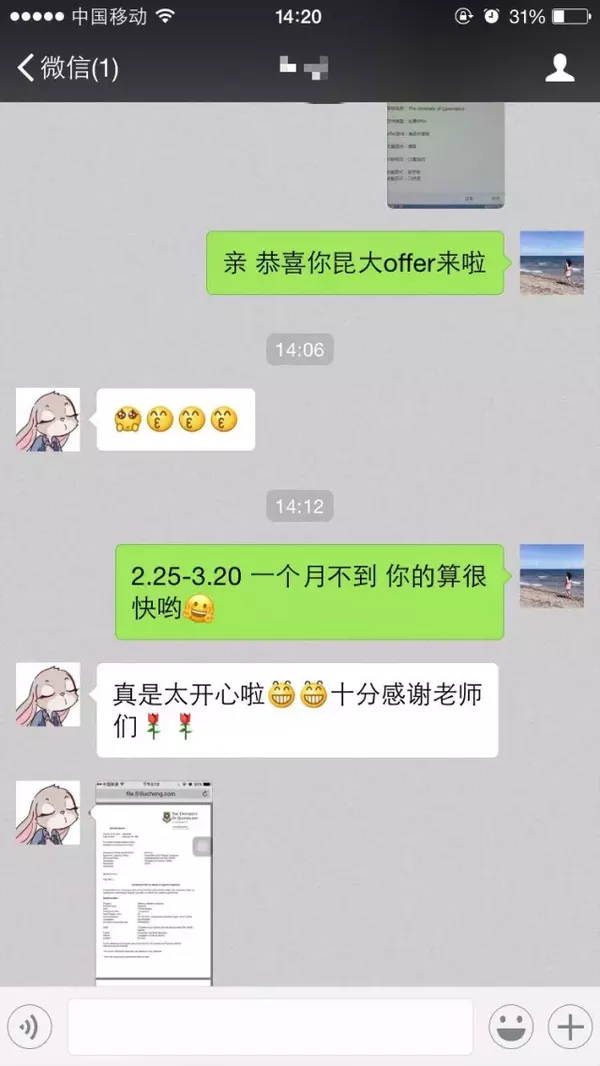The image size is (600, 1066).
Task: Open the emoji sticker panel
Action: 511,1027
